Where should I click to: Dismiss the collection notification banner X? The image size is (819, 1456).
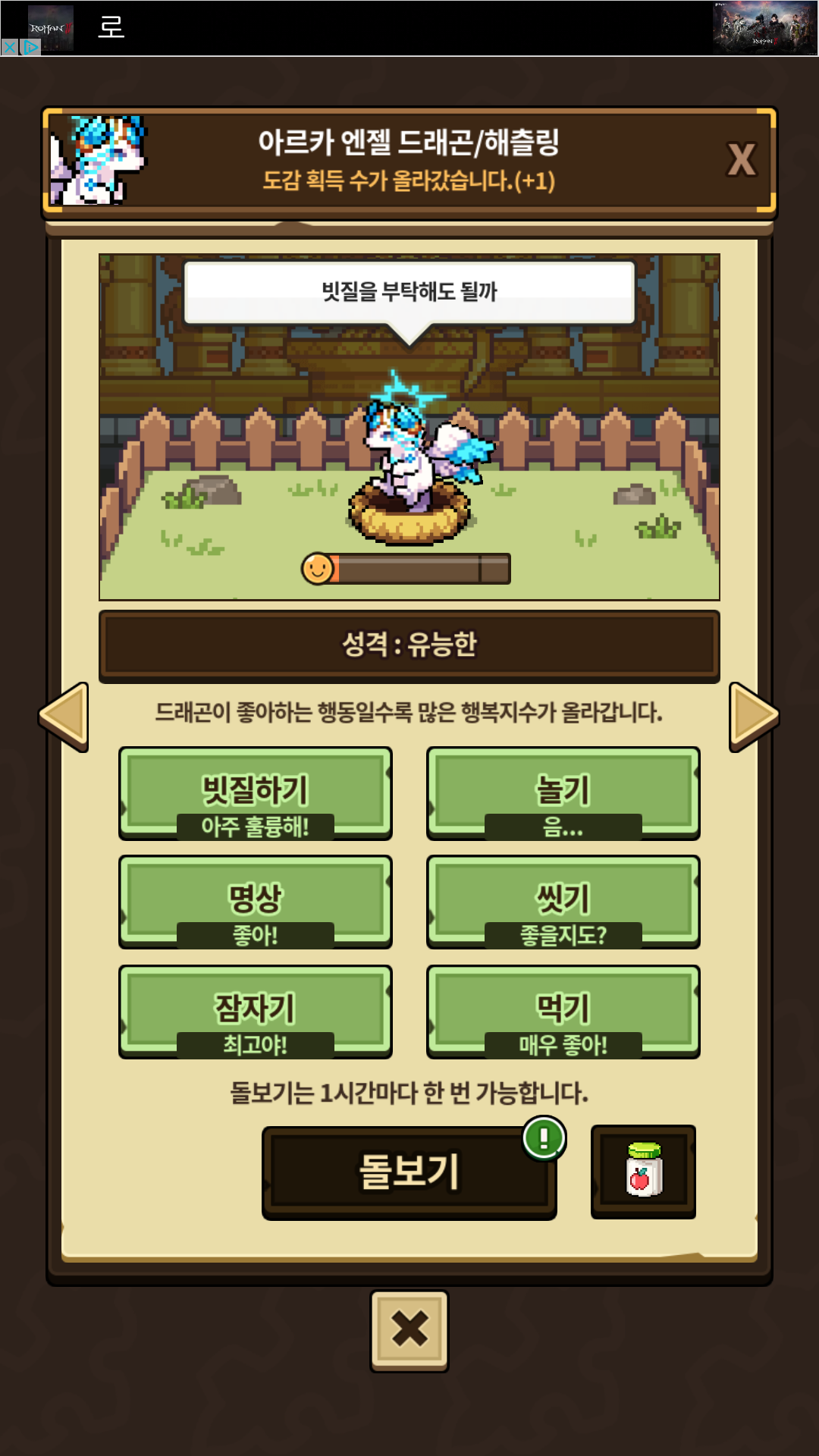point(741,160)
